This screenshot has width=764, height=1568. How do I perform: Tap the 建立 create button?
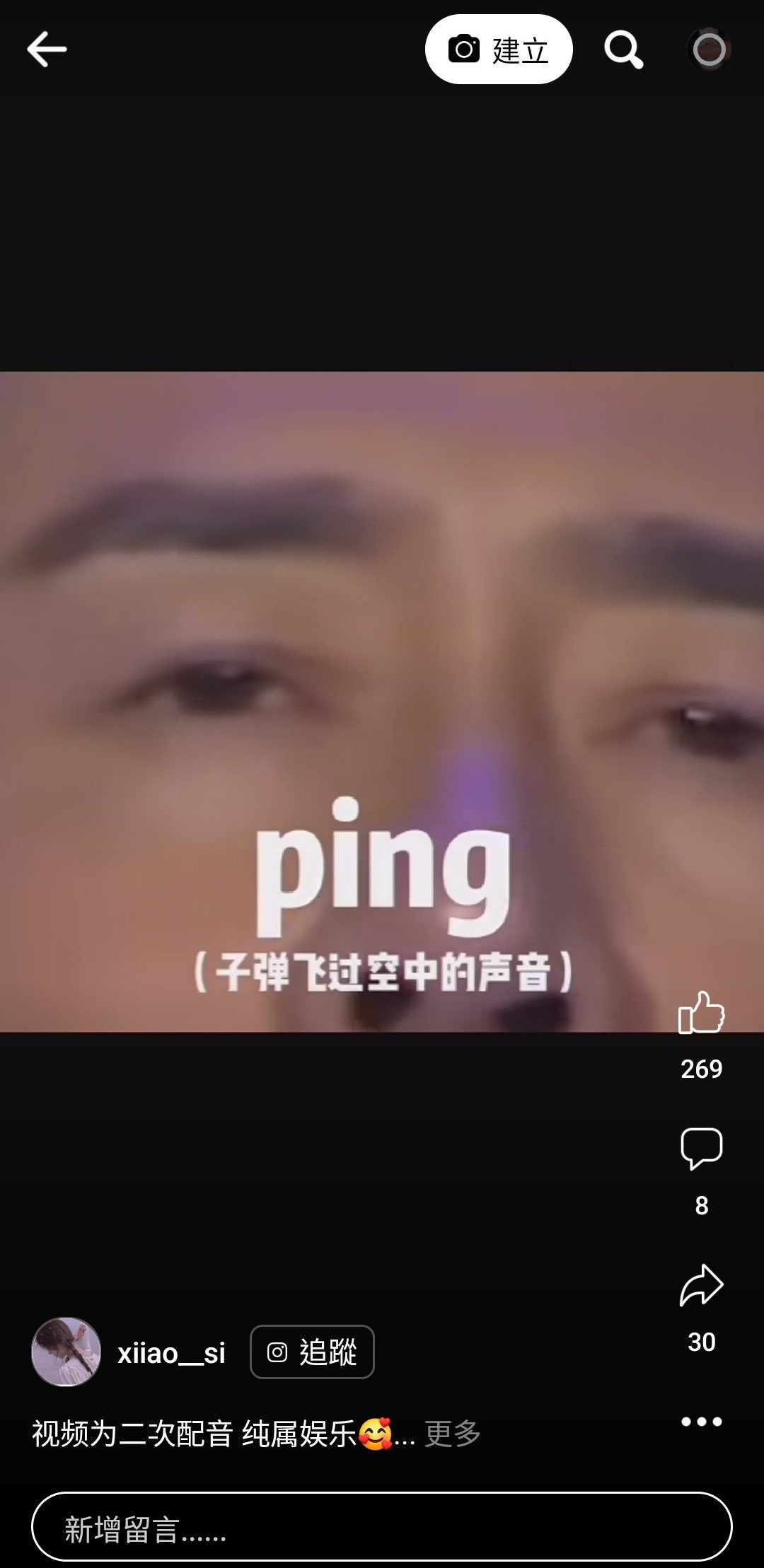(498, 50)
